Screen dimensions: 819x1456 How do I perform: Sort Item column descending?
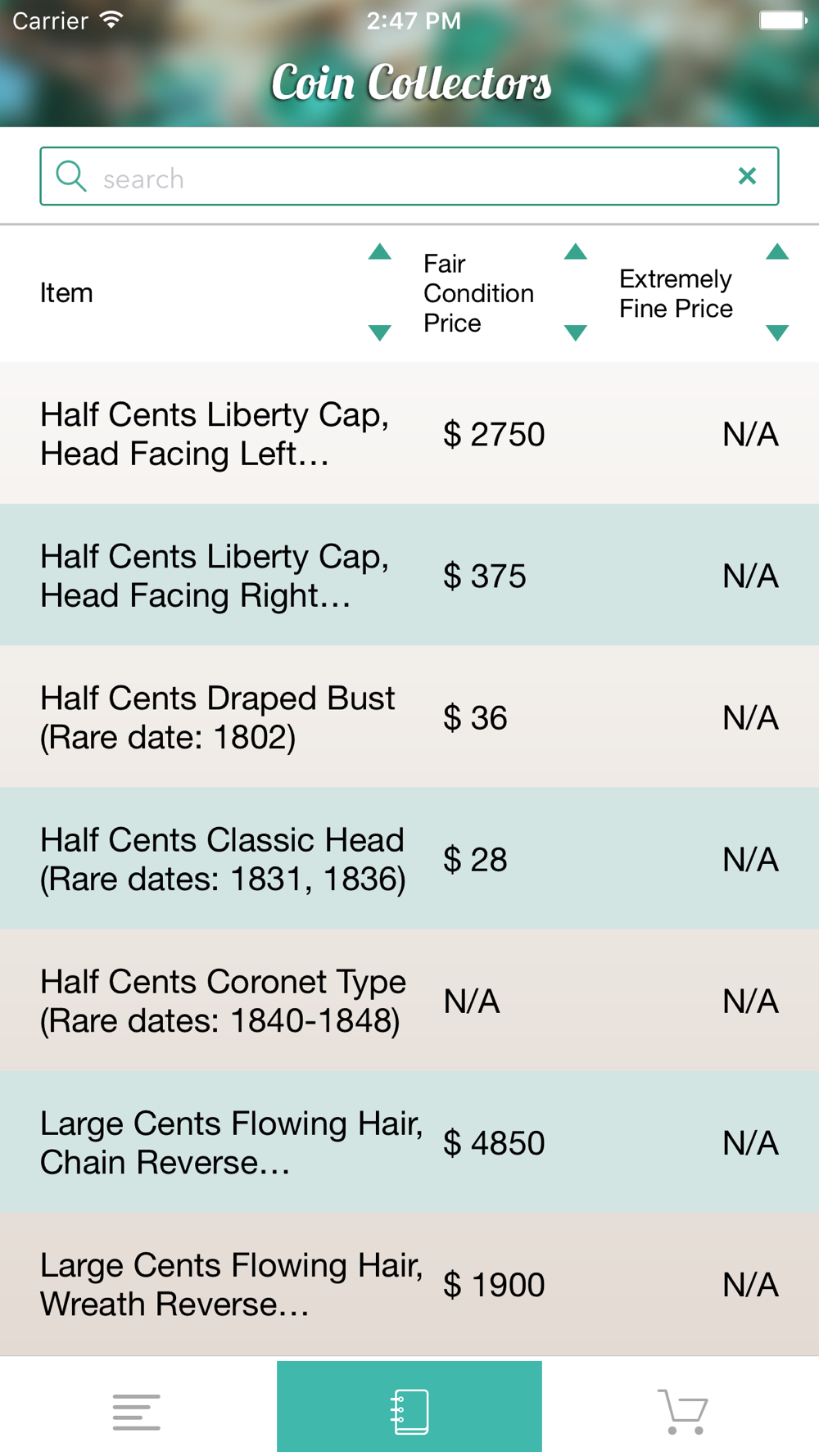tap(379, 332)
